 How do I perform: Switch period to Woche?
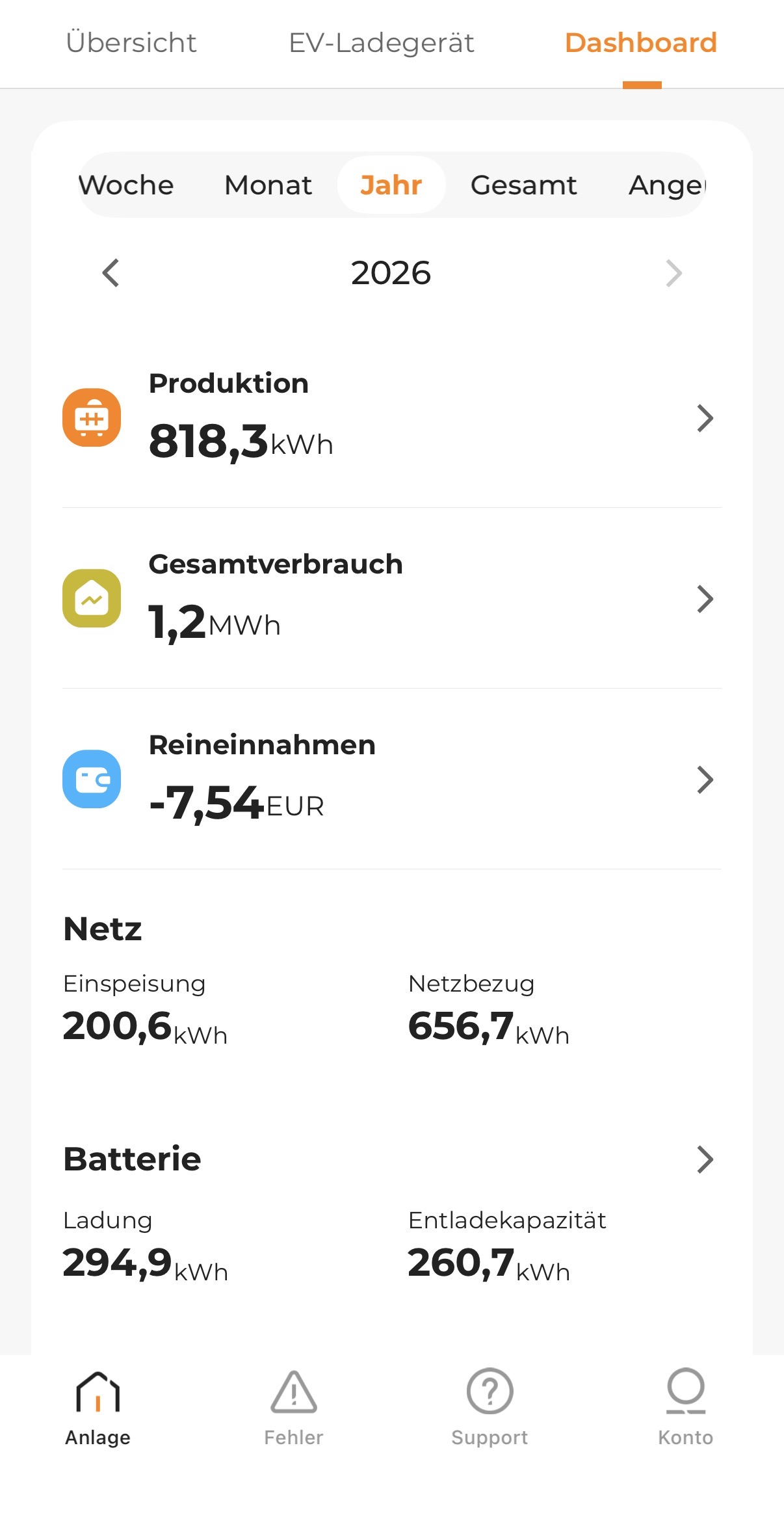click(127, 185)
